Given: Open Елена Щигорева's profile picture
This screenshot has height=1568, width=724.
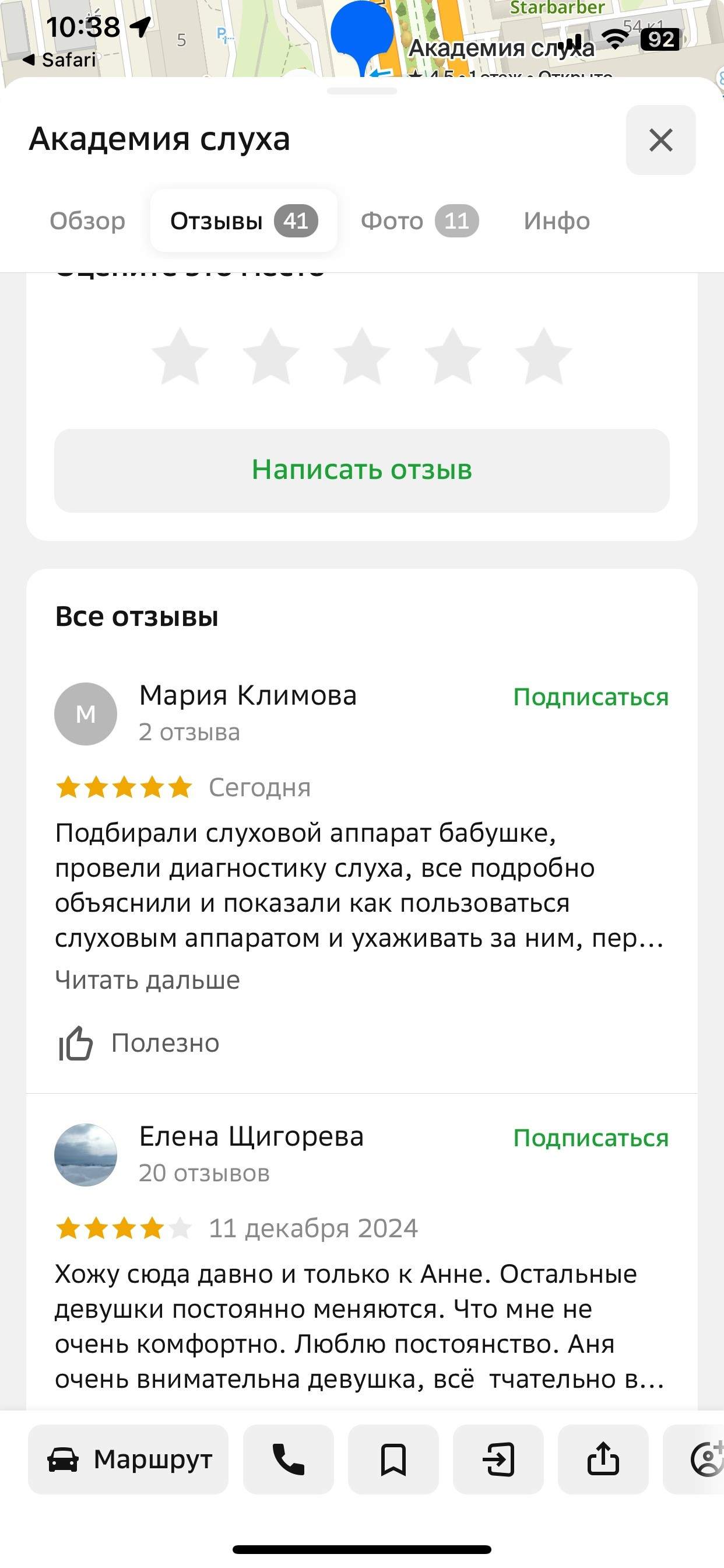Looking at the screenshot, I should 86,1154.
